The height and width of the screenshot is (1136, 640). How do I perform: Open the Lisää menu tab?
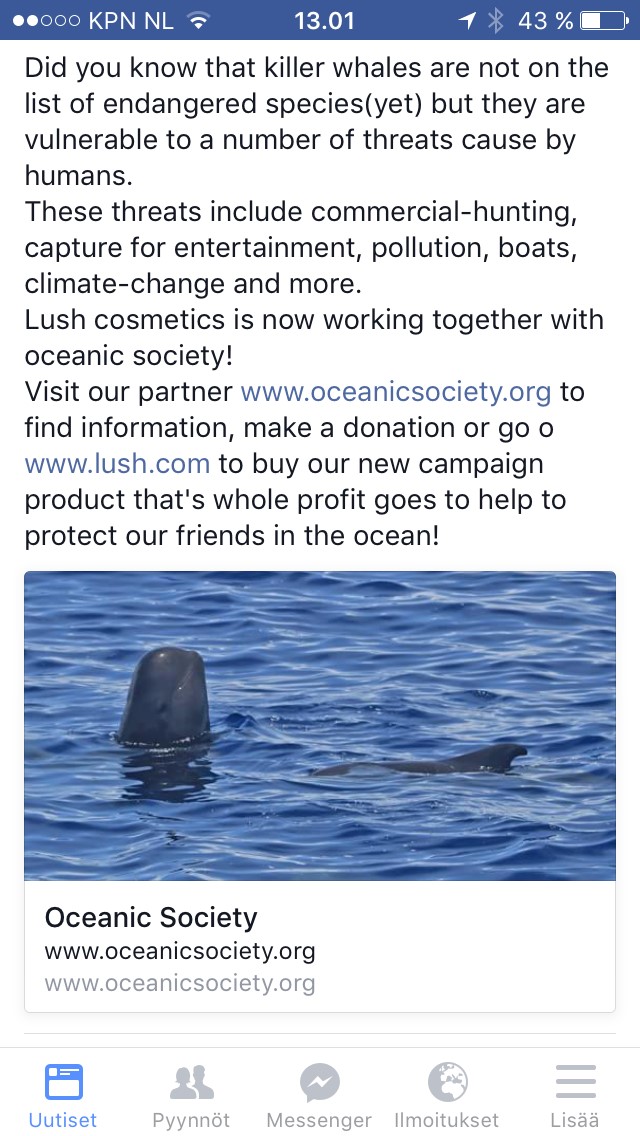pos(575,1094)
